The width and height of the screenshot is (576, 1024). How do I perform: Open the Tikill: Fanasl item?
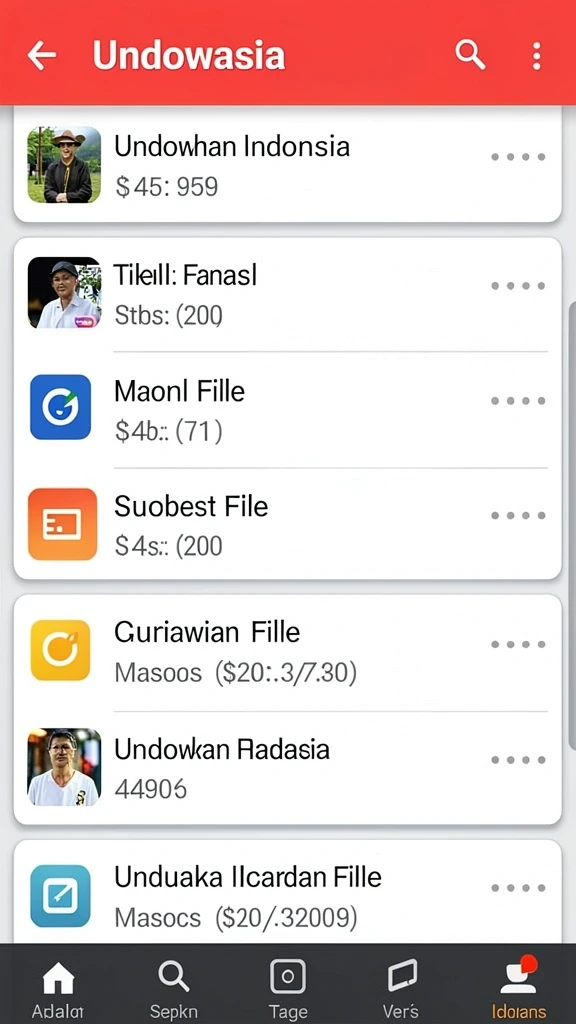(287, 295)
